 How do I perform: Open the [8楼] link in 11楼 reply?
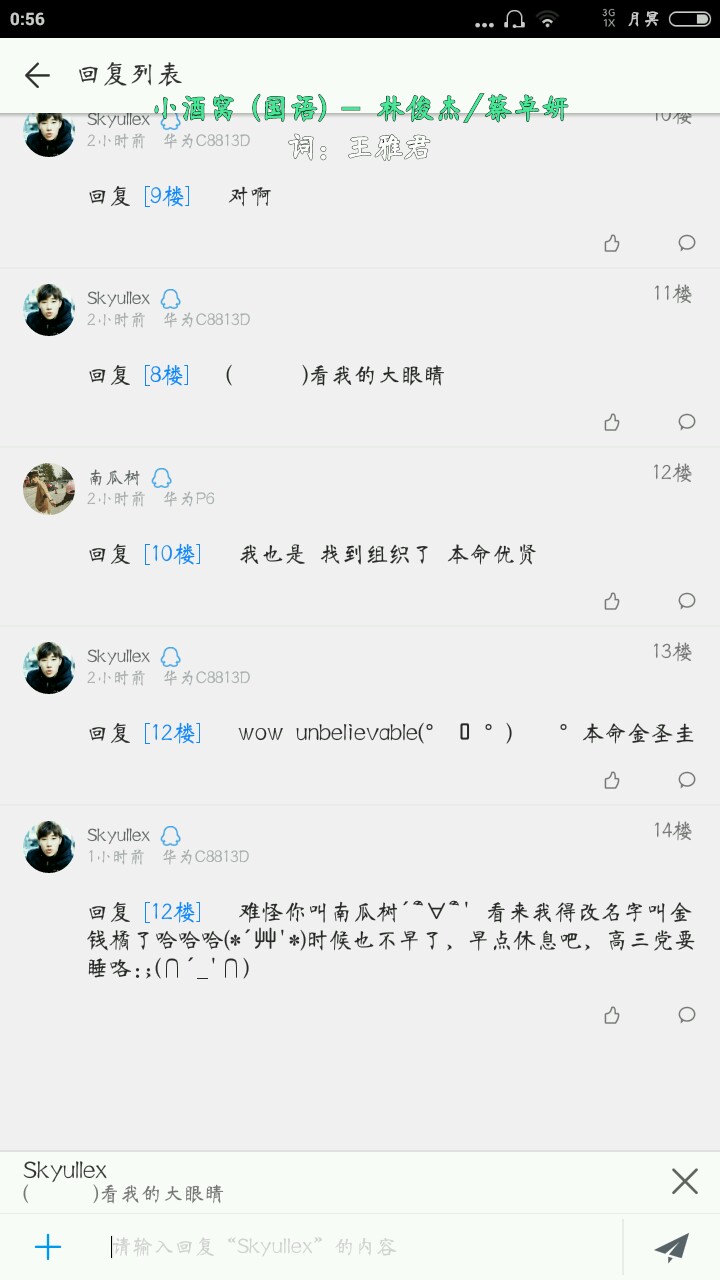tap(166, 376)
